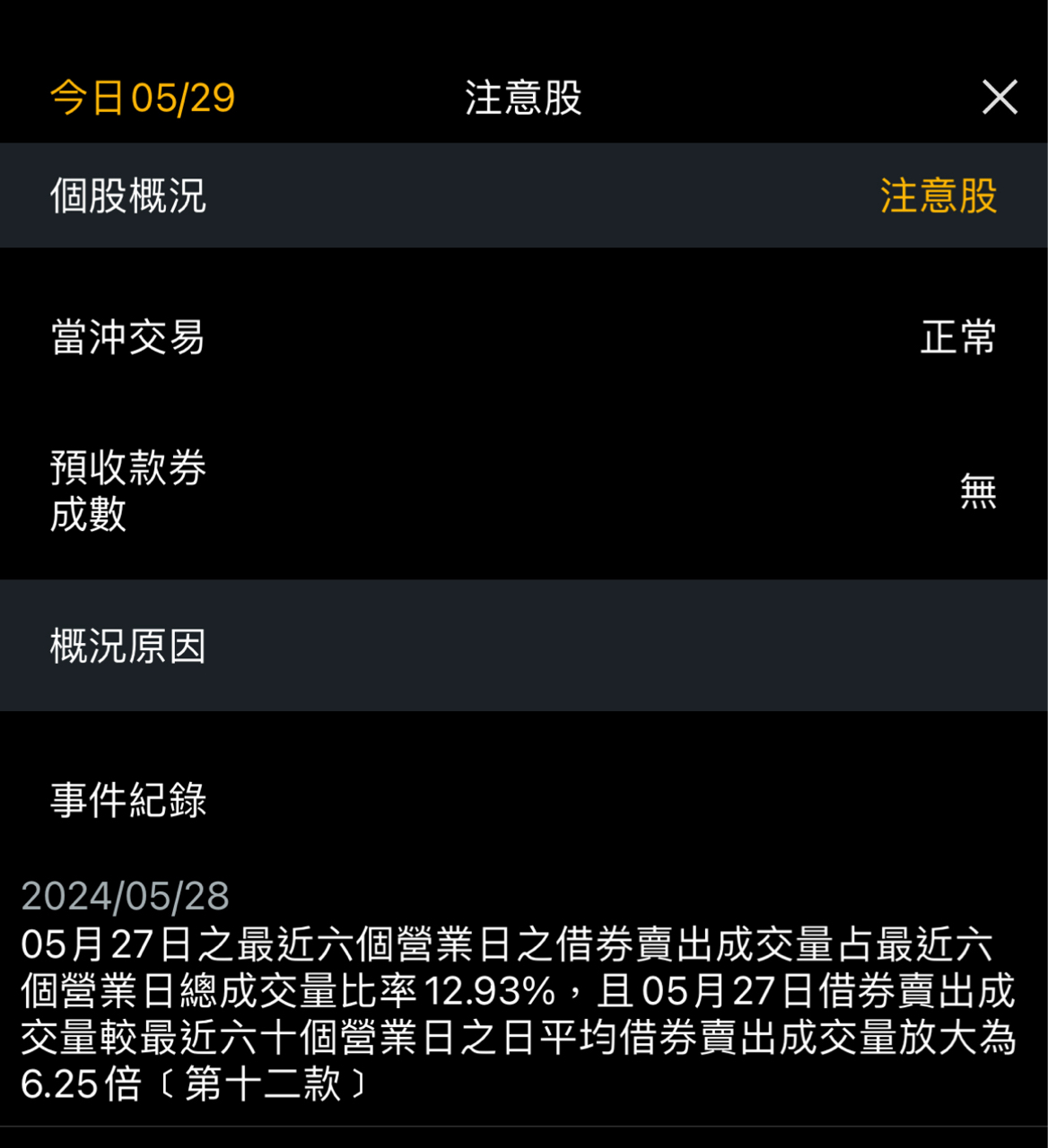
Task: Close the 注意股 dialog
Action: tap(999, 97)
